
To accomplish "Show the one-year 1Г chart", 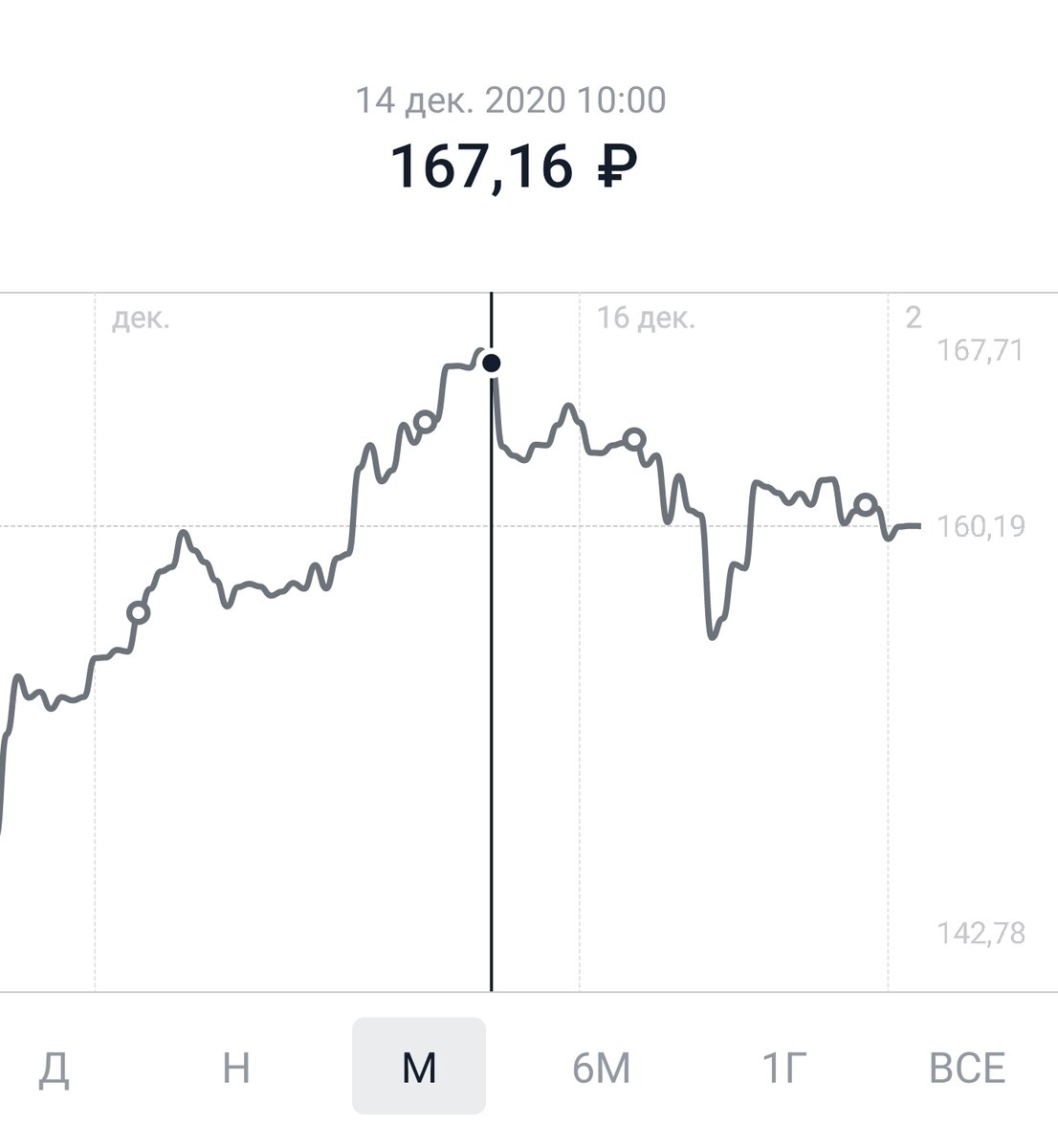I will [x=784, y=1068].
